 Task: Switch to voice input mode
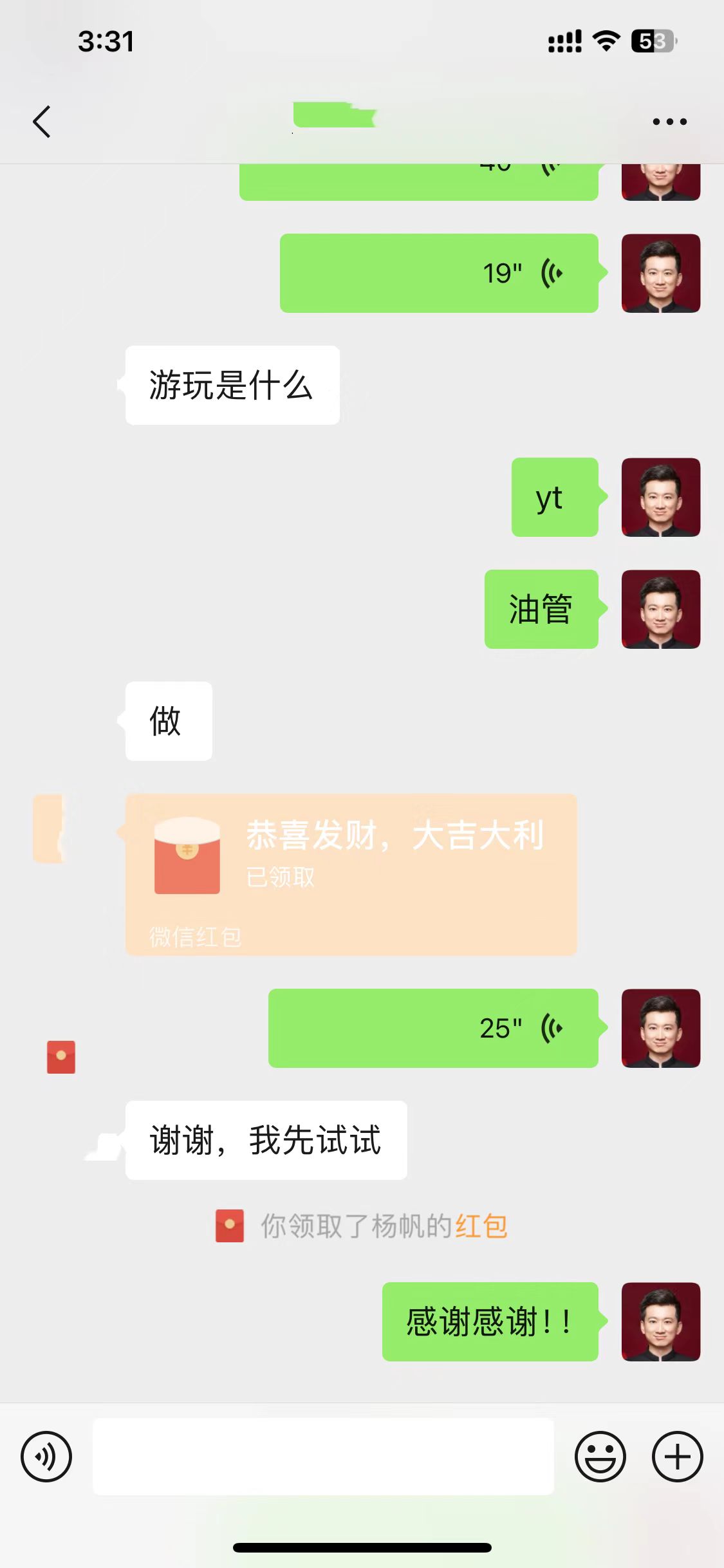tap(46, 1456)
